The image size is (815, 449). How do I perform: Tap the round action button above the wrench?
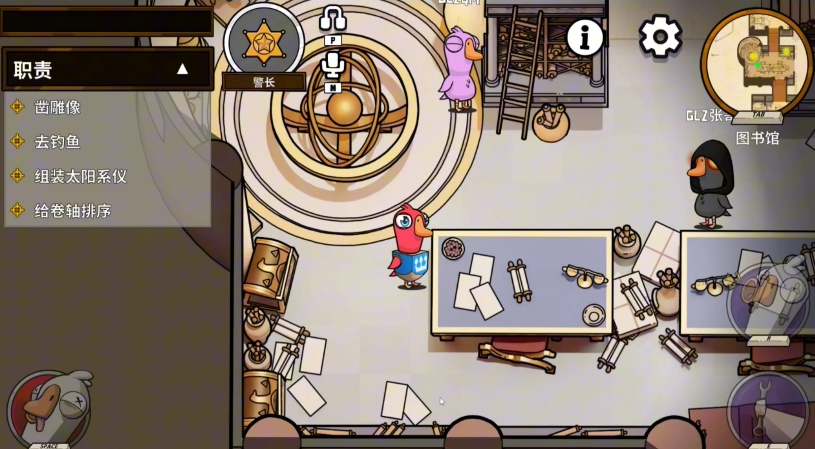point(768,300)
